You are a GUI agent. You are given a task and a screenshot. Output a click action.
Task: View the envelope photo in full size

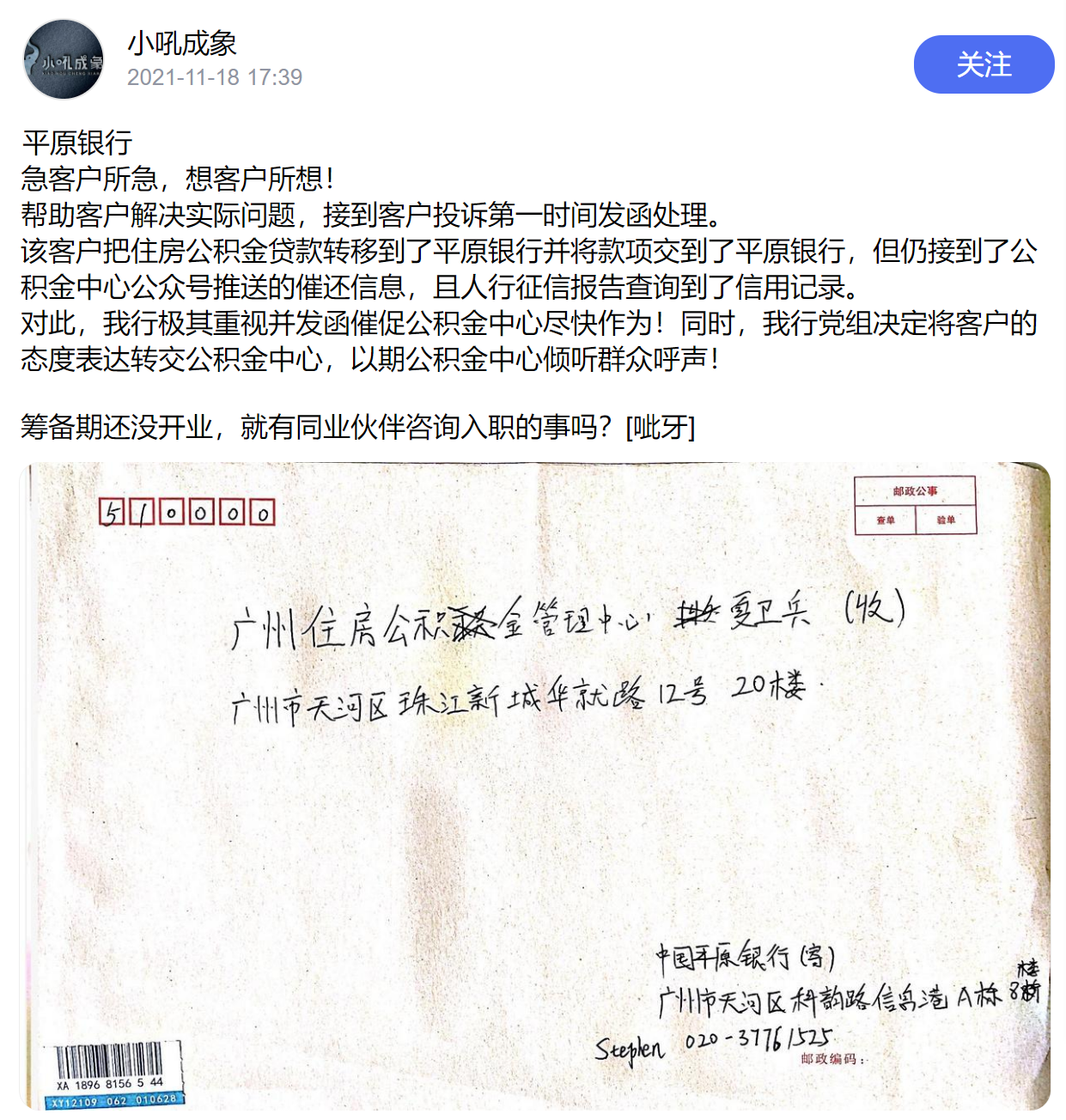[534, 786]
